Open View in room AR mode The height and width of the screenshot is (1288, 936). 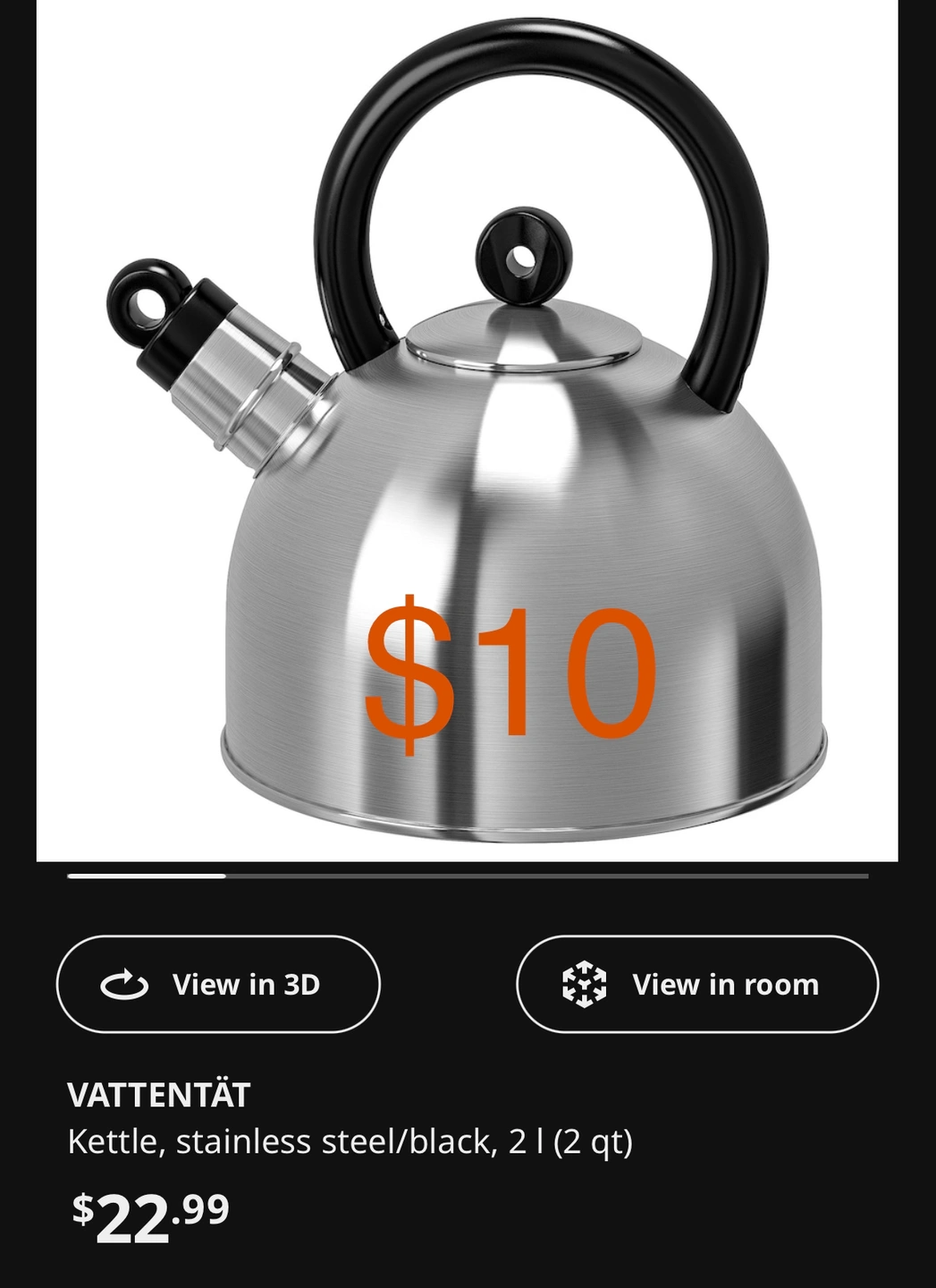pyautogui.click(x=697, y=984)
